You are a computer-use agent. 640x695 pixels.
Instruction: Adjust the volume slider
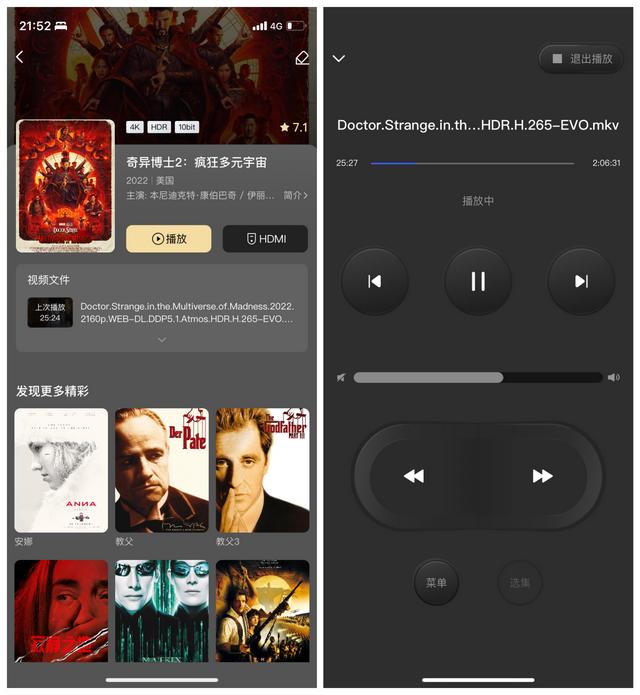[x=478, y=378]
